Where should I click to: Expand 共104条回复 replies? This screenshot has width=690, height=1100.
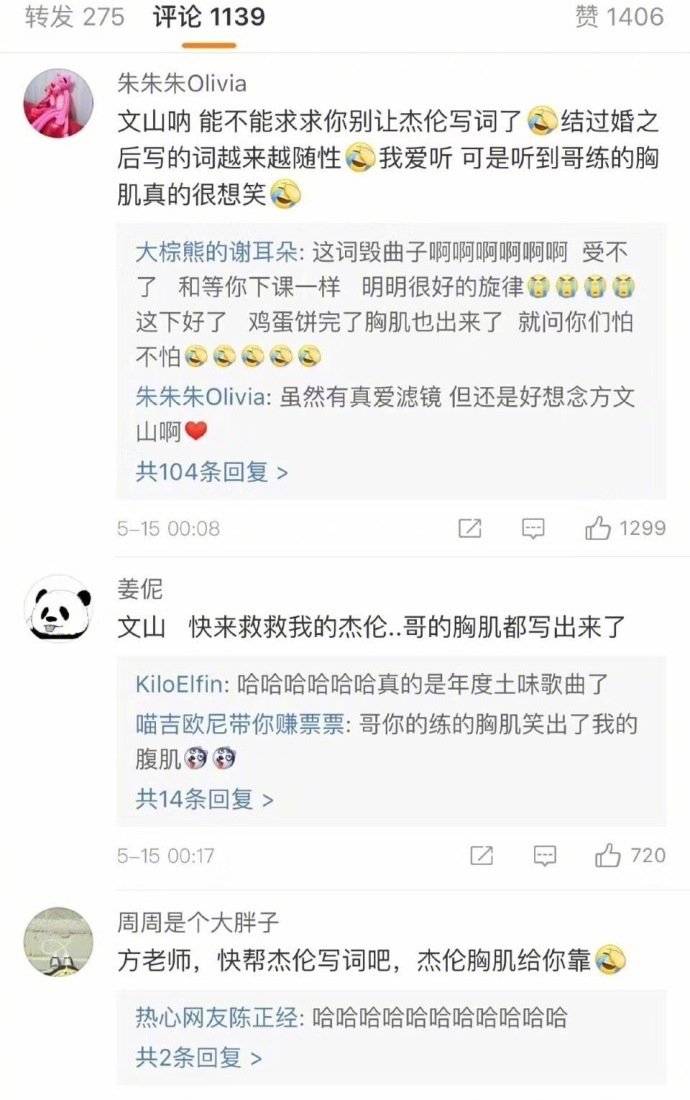pos(211,471)
